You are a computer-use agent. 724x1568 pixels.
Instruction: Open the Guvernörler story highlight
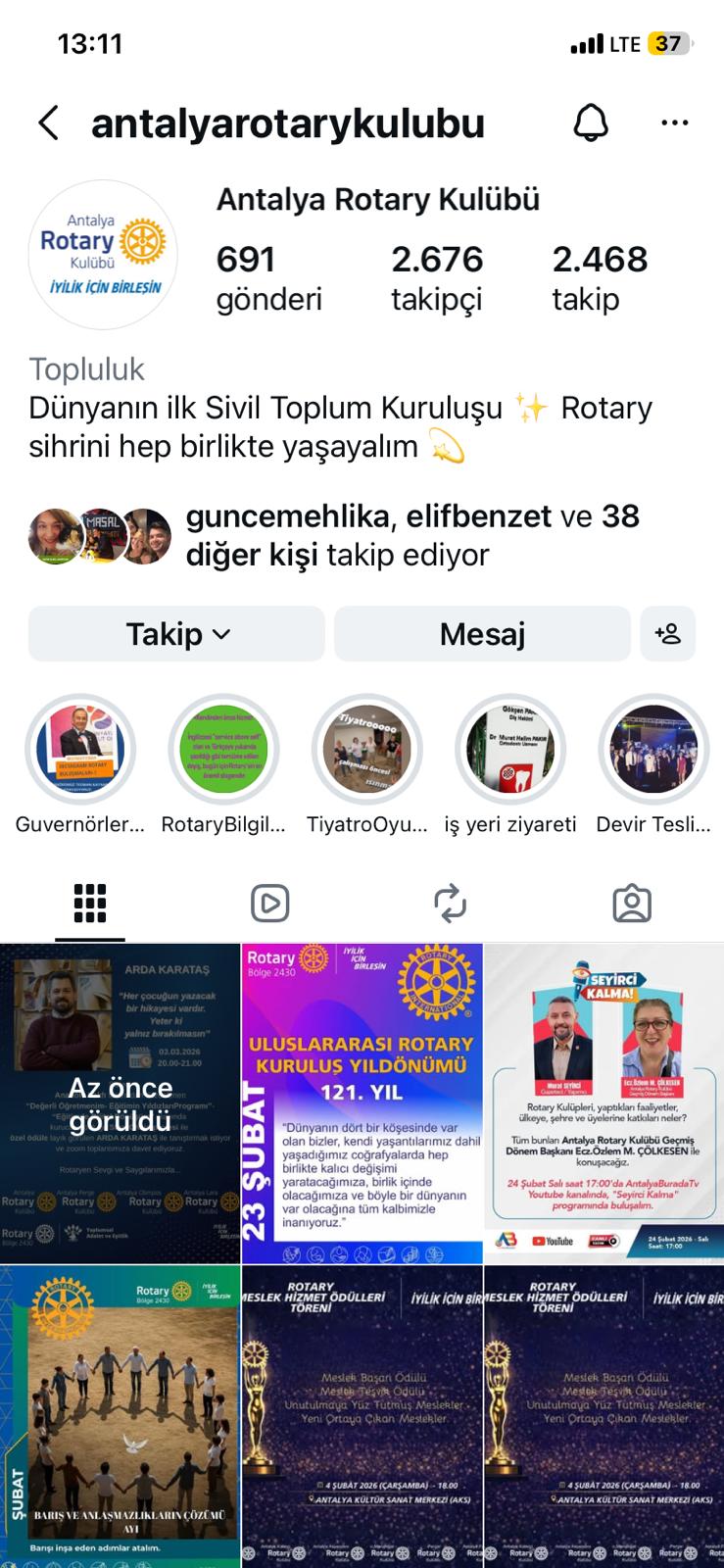[x=80, y=748]
